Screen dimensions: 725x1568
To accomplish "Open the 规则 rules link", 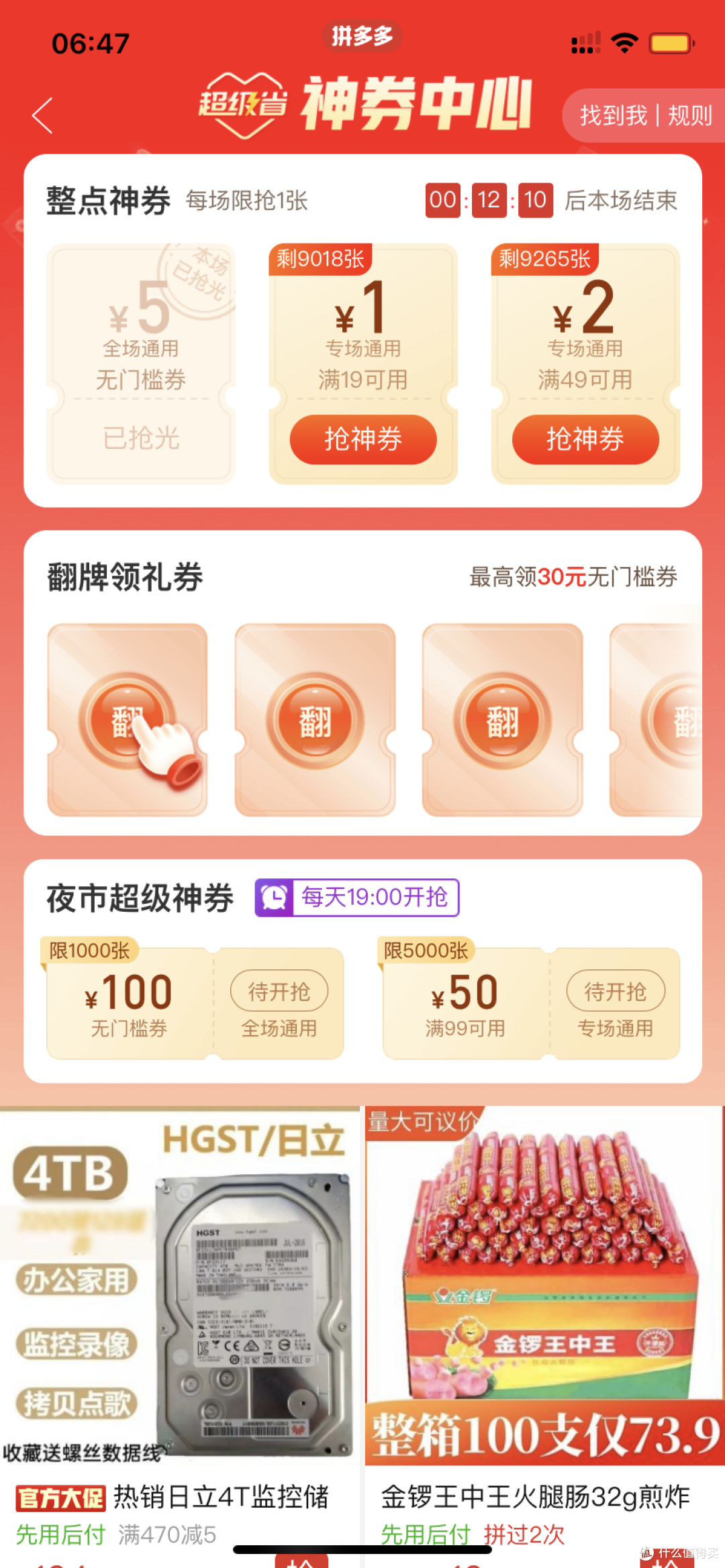I will (689, 115).
